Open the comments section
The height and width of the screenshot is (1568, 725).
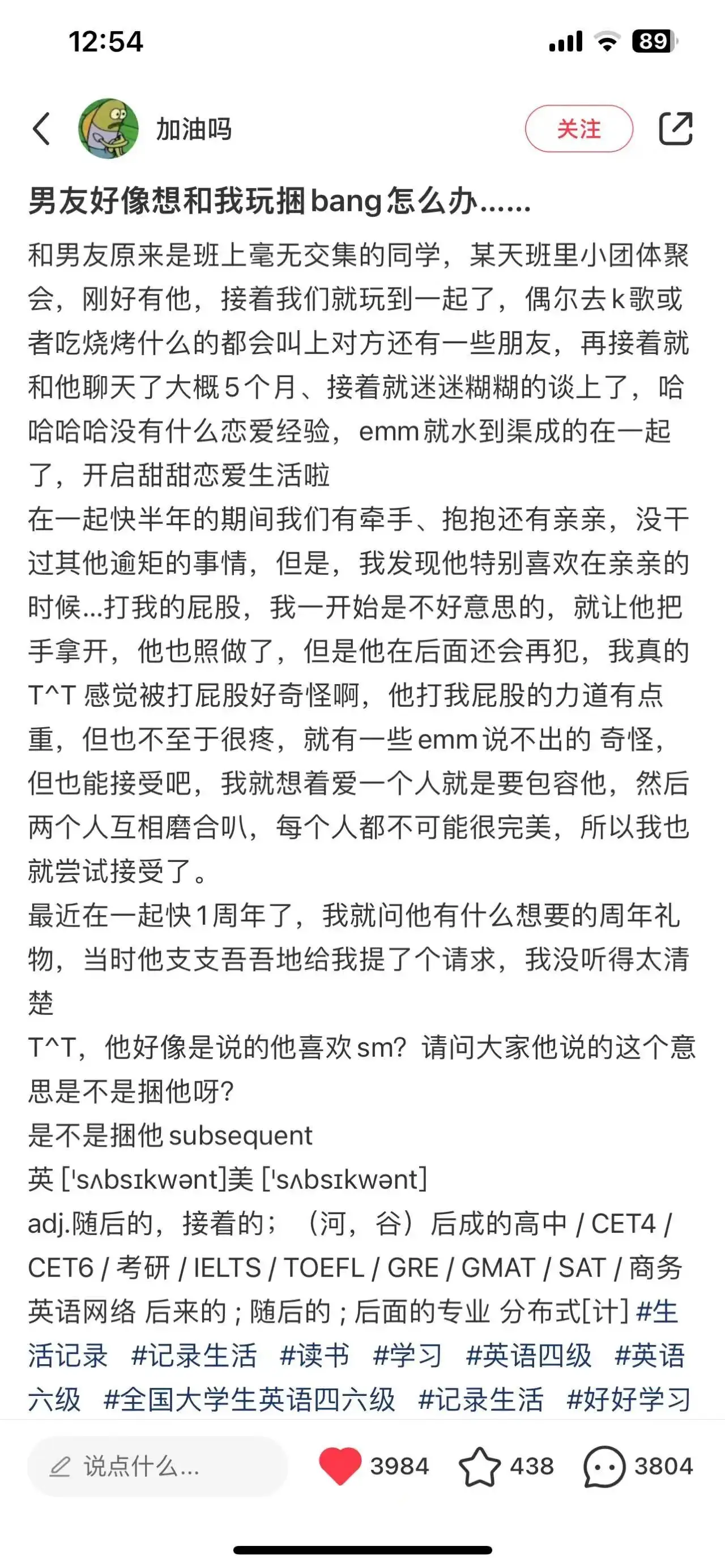[604, 1466]
